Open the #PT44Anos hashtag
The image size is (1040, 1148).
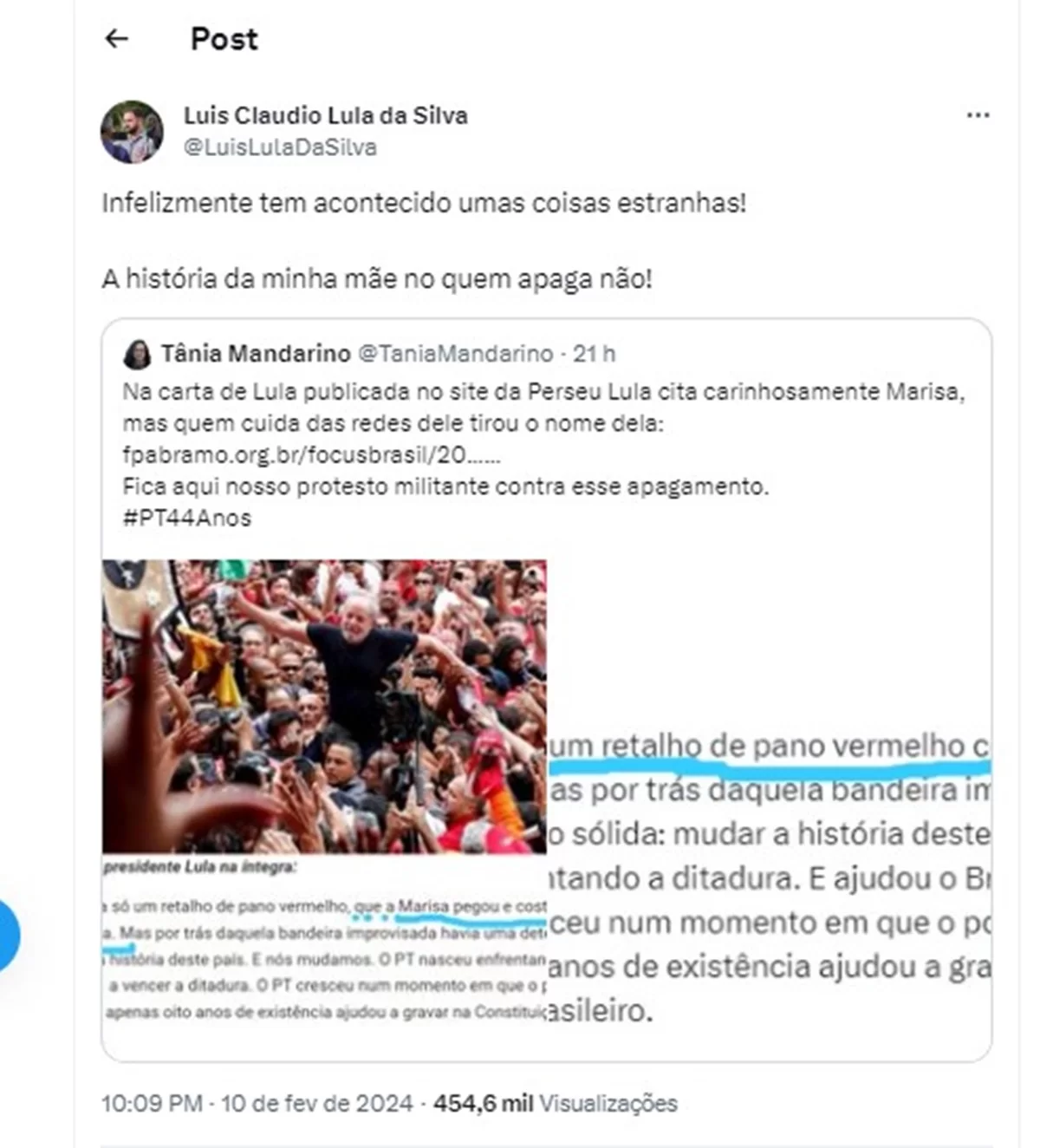tap(187, 518)
